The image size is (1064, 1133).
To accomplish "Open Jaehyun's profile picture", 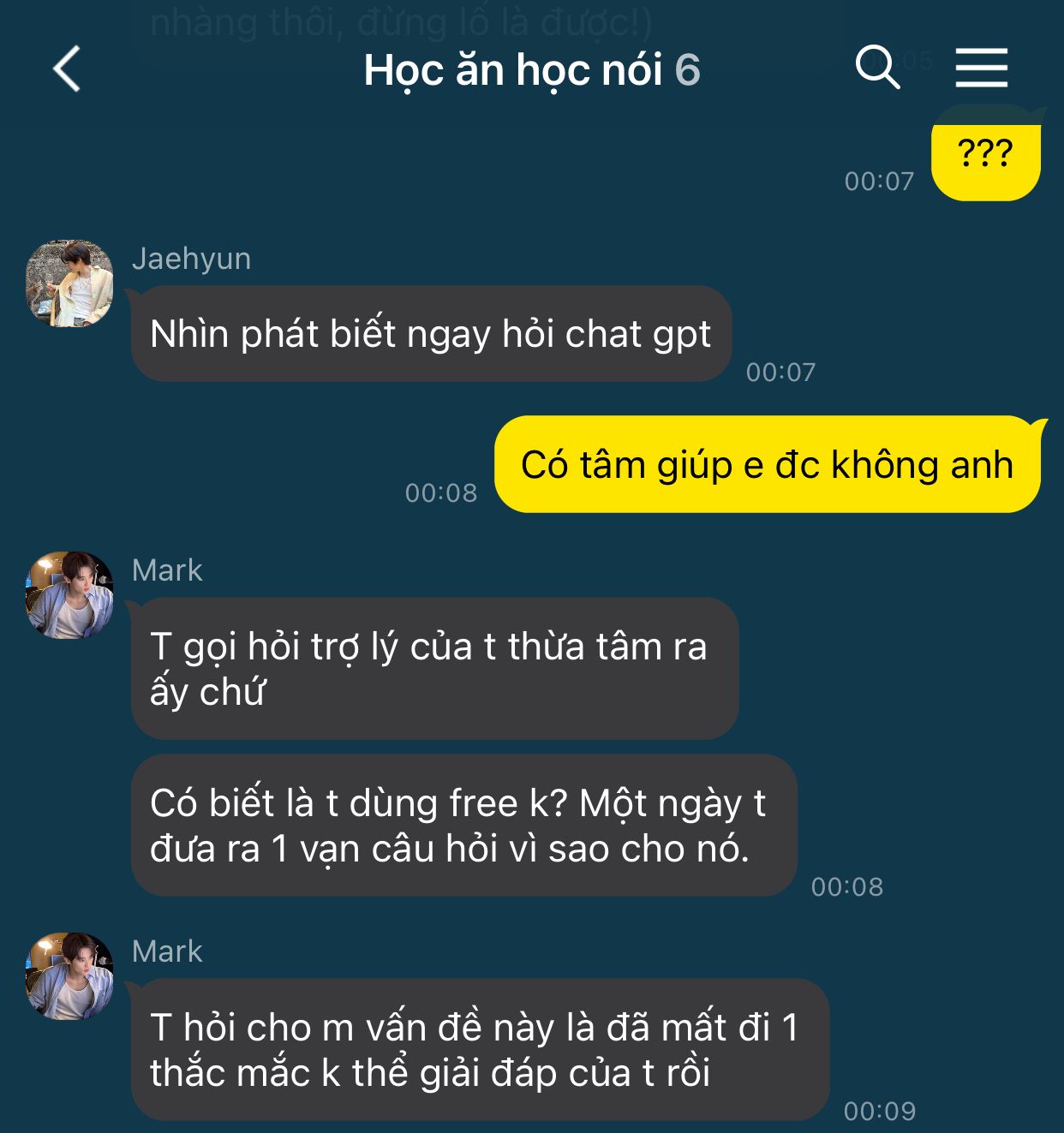I will click(x=69, y=283).
